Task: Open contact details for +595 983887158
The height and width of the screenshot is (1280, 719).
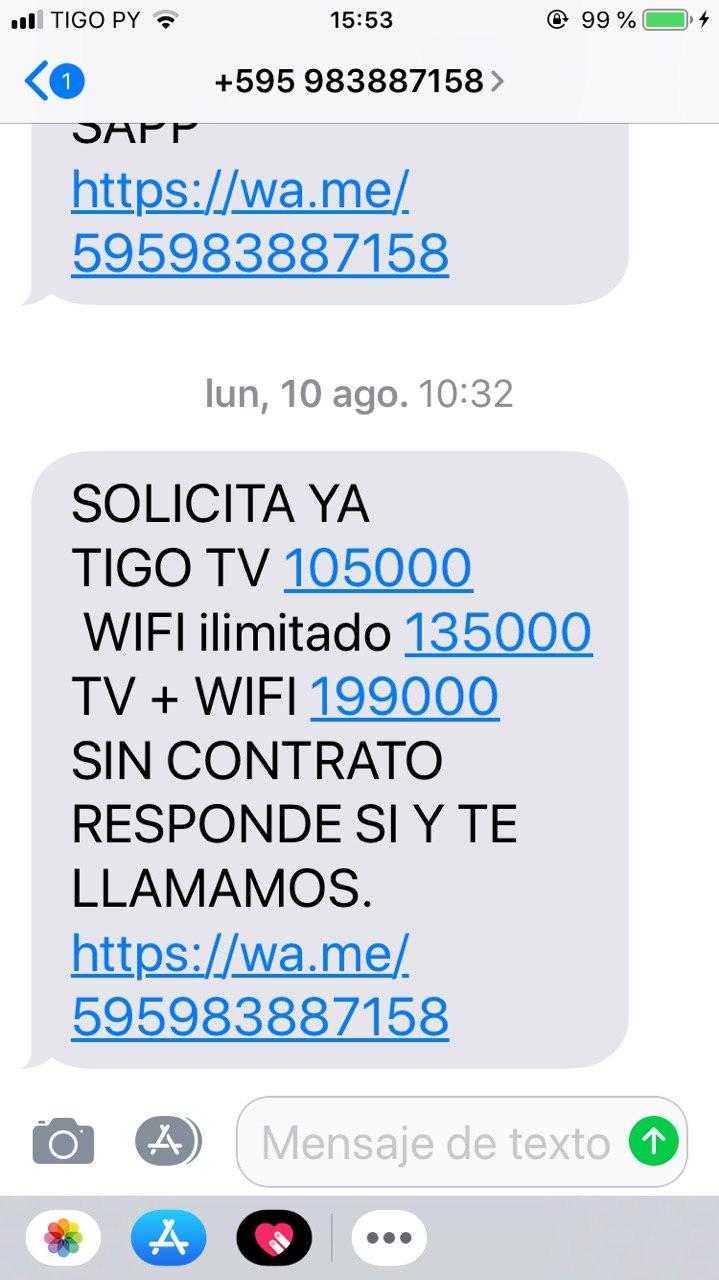Action: [x=359, y=81]
